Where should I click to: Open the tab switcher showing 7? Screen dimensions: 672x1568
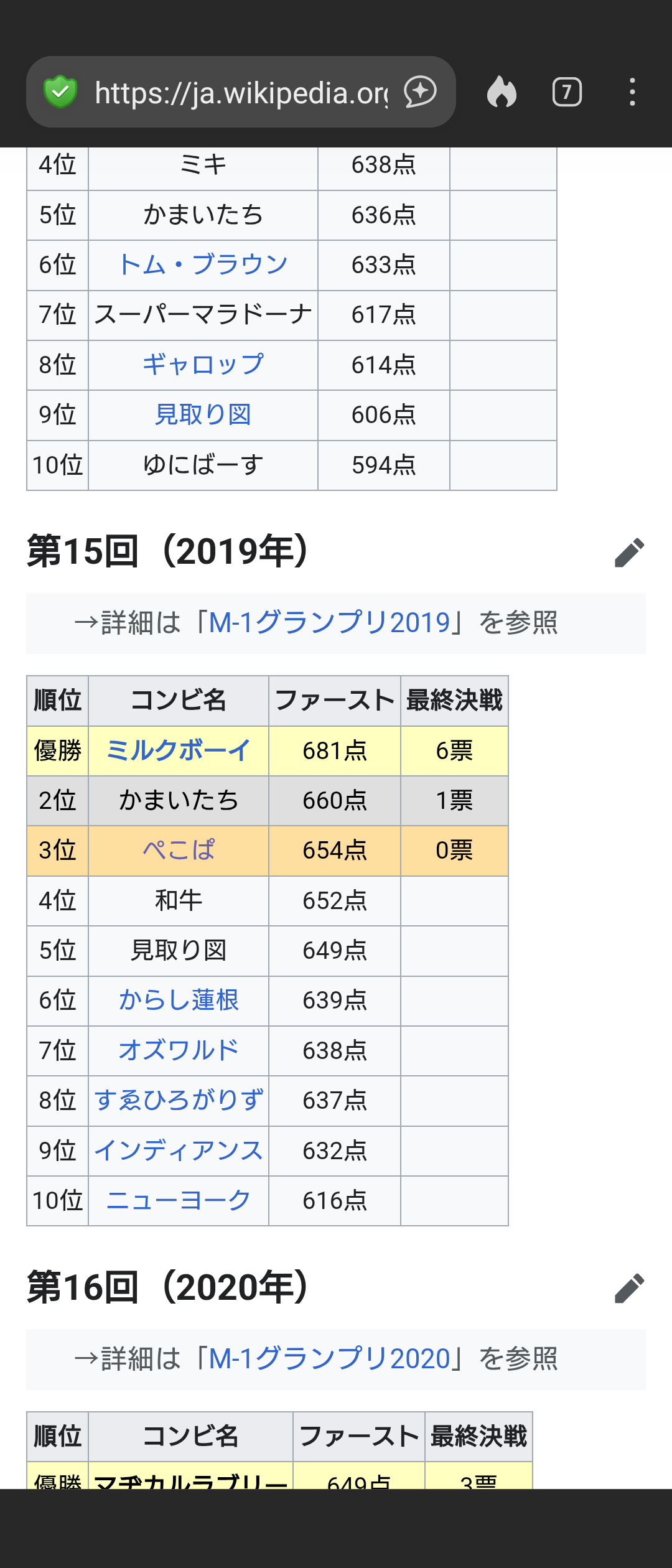pos(567,92)
